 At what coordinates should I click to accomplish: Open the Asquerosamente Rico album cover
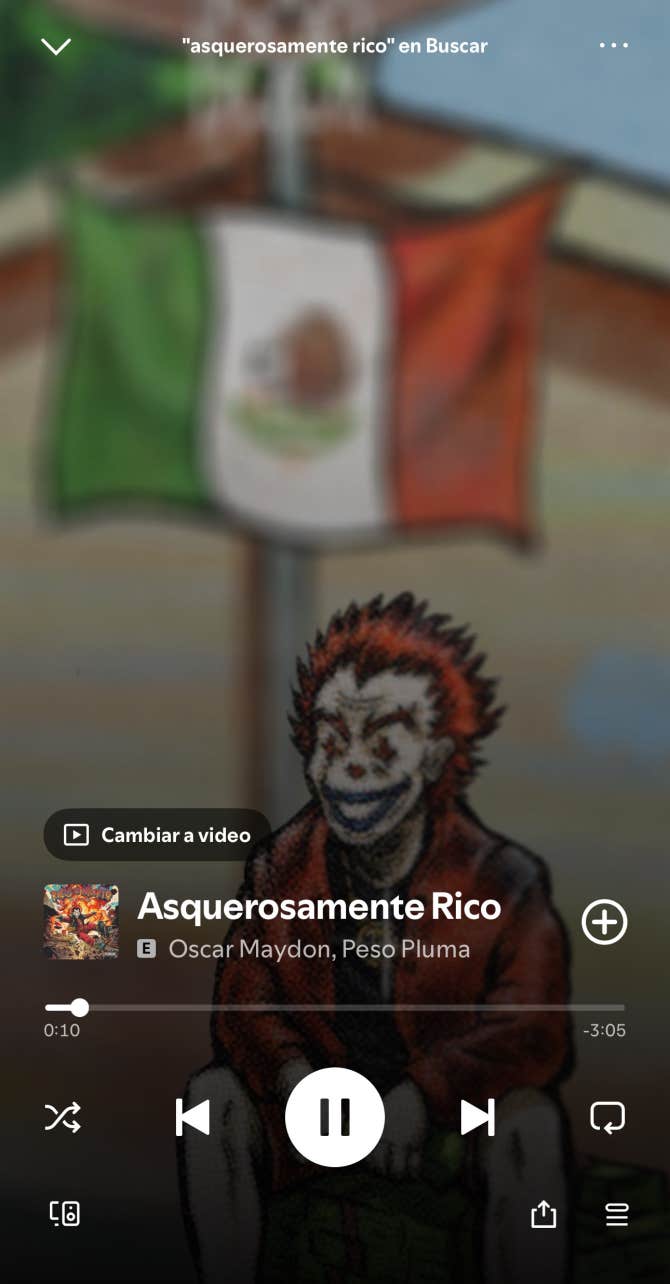(81, 921)
